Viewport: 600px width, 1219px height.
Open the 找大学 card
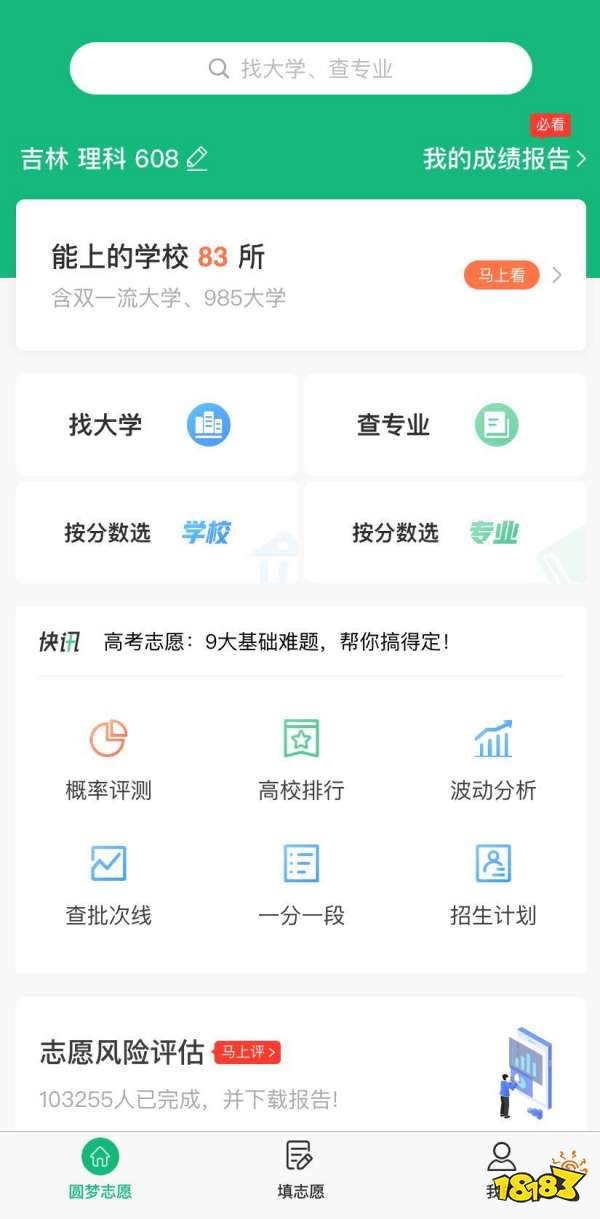(x=156, y=425)
